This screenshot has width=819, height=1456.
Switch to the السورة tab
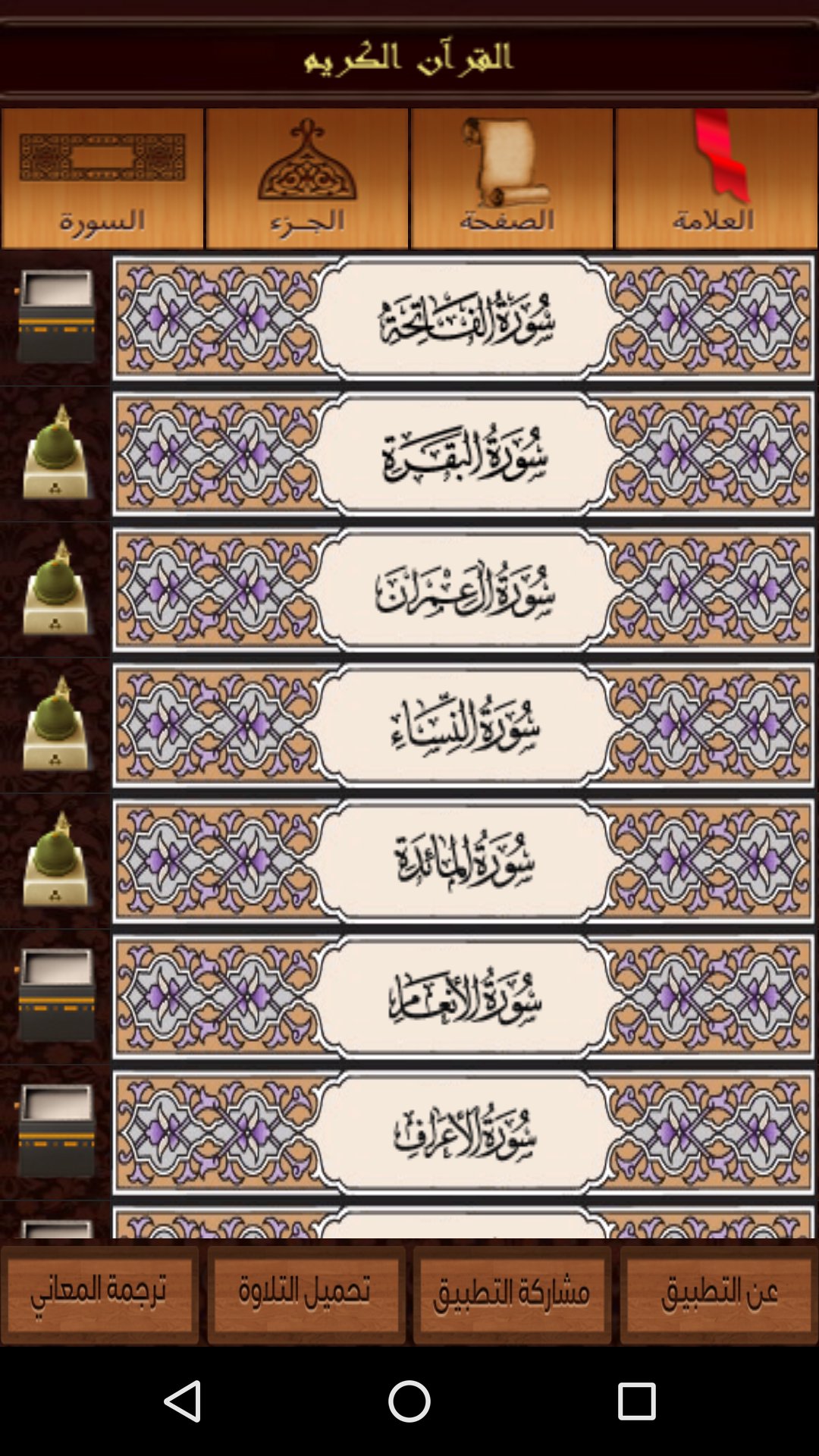coord(102,179)
